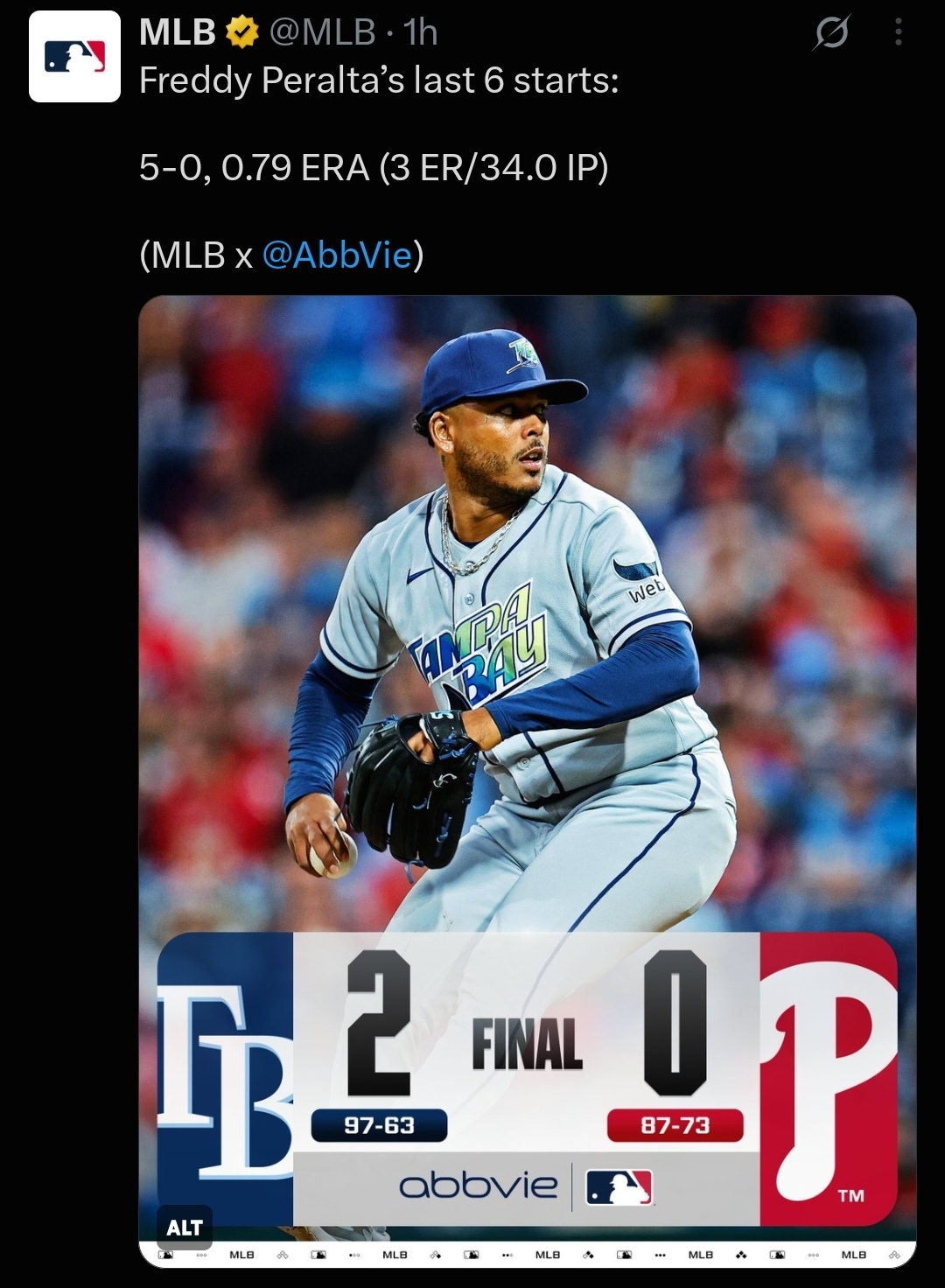The image size is (945, 1288).
Task: View the ALT image description
Action: (x=185, y=1228)
